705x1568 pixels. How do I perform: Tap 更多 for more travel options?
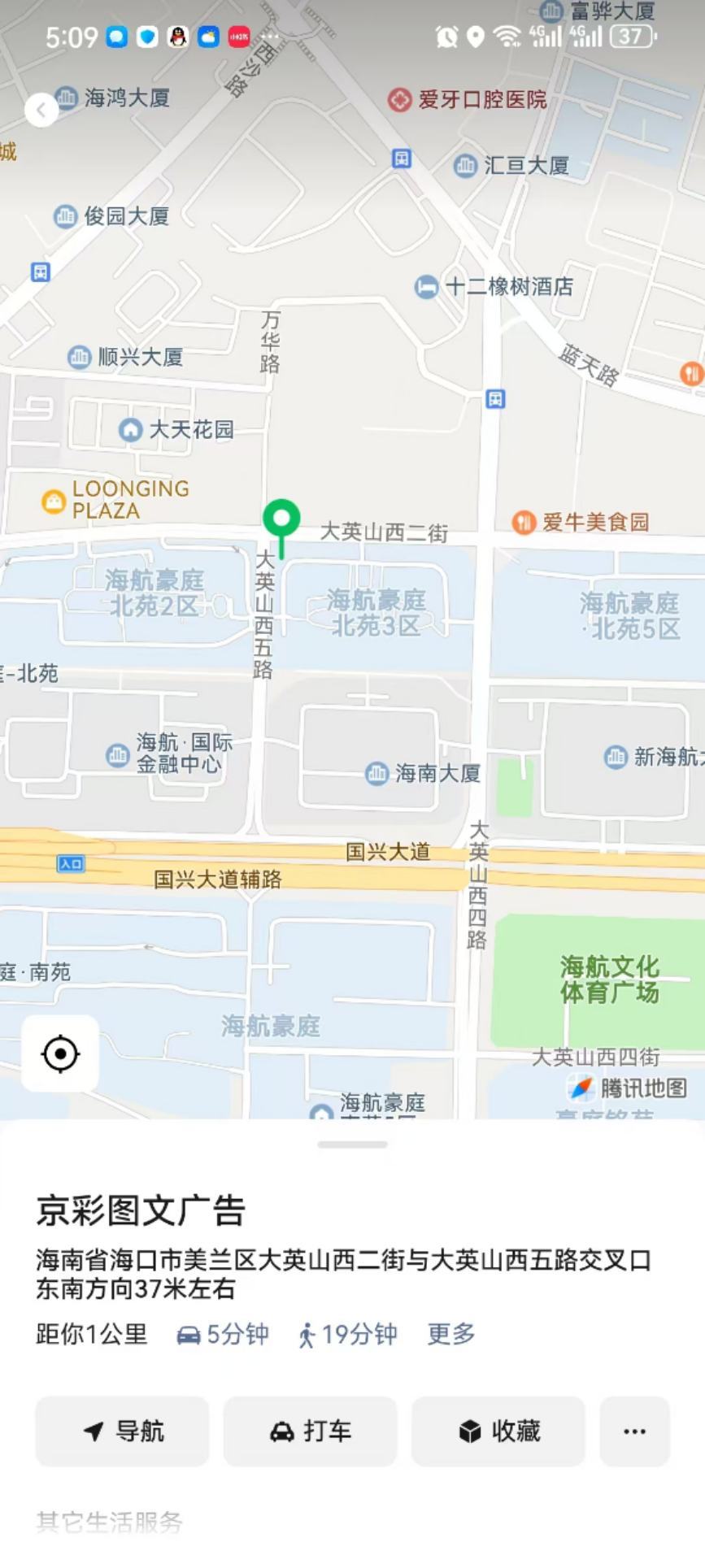[451, 1334]
